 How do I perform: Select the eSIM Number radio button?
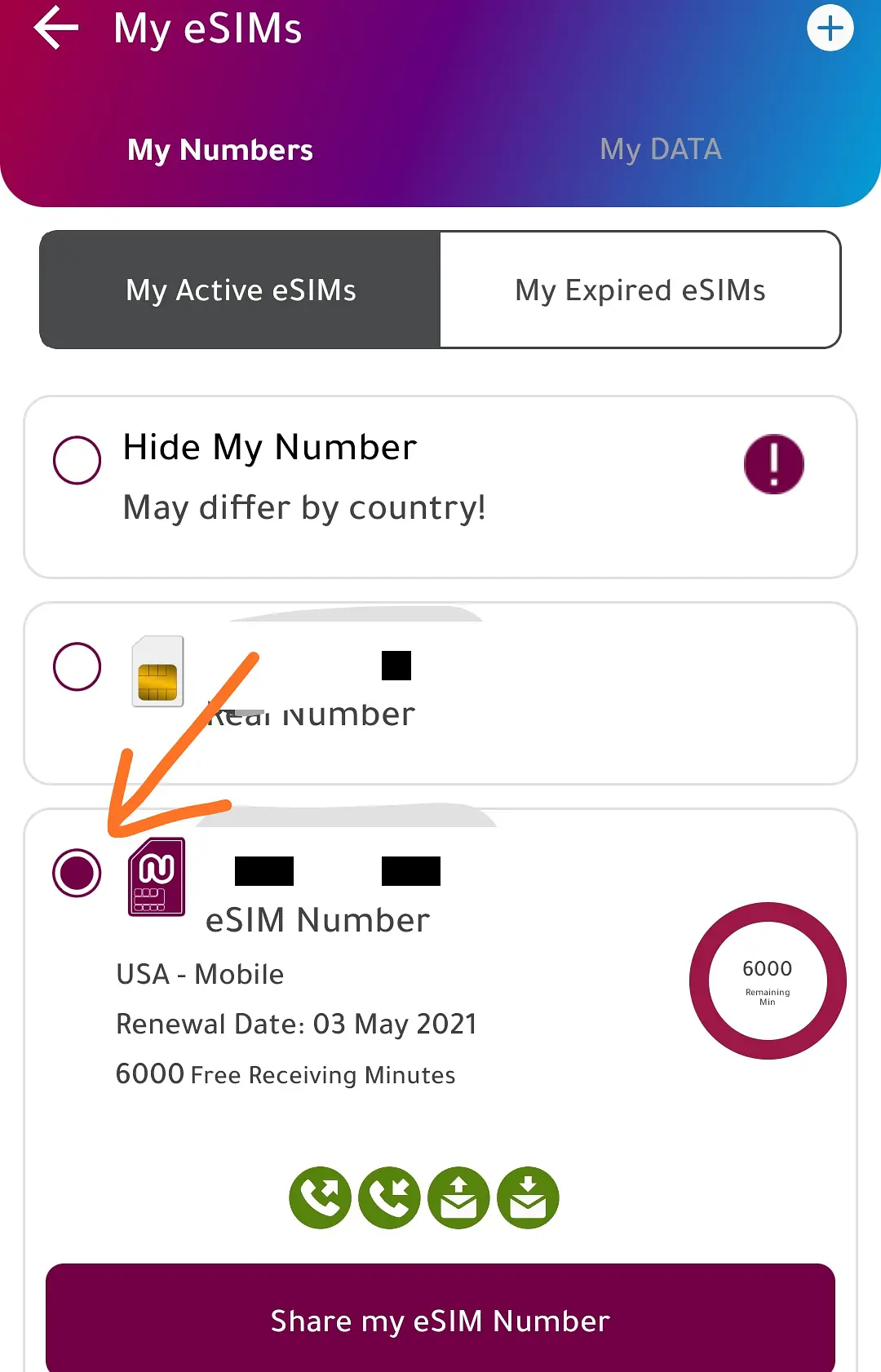click(77, 872)
